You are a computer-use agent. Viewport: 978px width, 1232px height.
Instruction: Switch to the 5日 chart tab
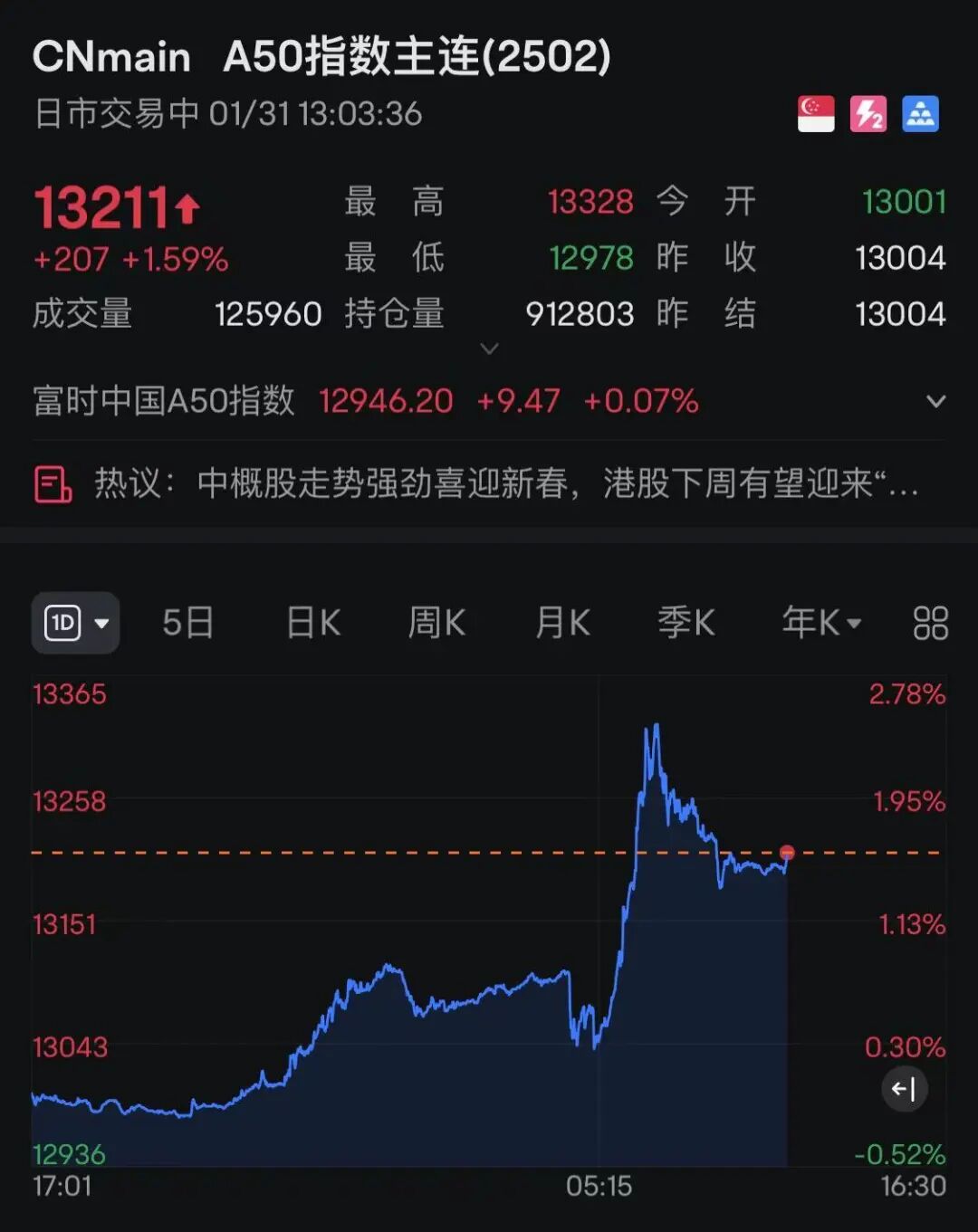[187, 623]
